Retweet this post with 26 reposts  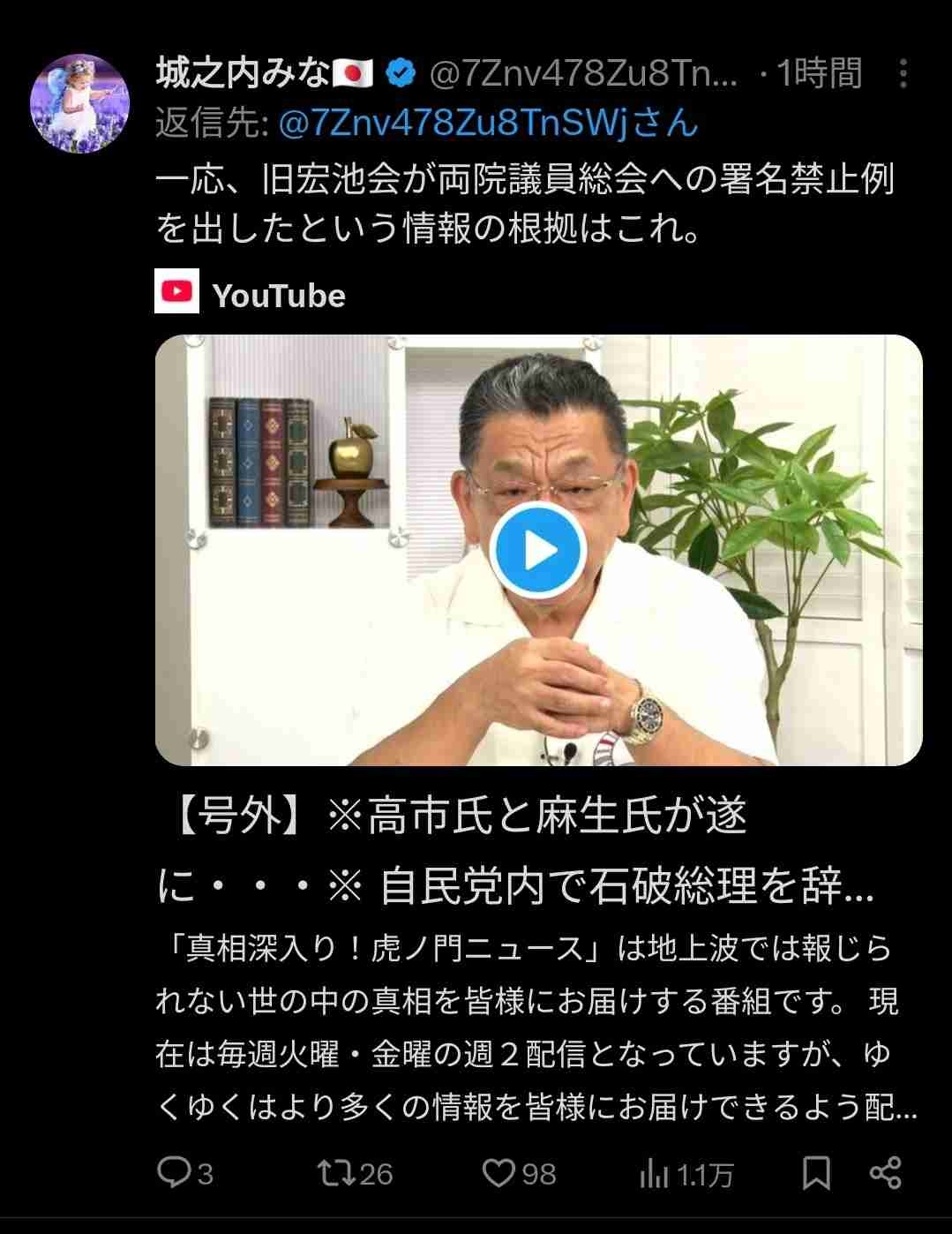pos(355,1173)
